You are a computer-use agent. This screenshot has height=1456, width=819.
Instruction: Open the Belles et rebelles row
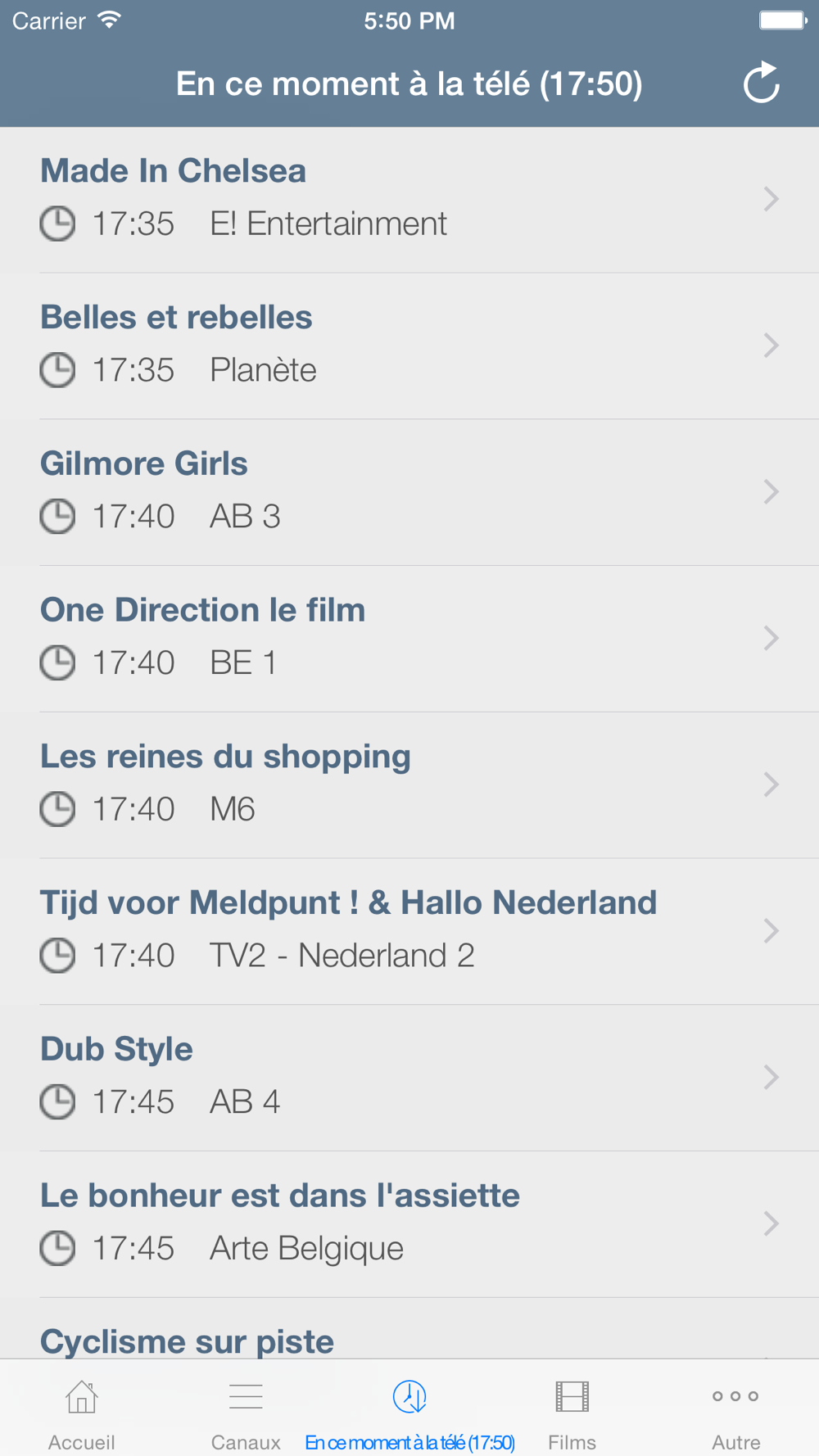[409, 346]
